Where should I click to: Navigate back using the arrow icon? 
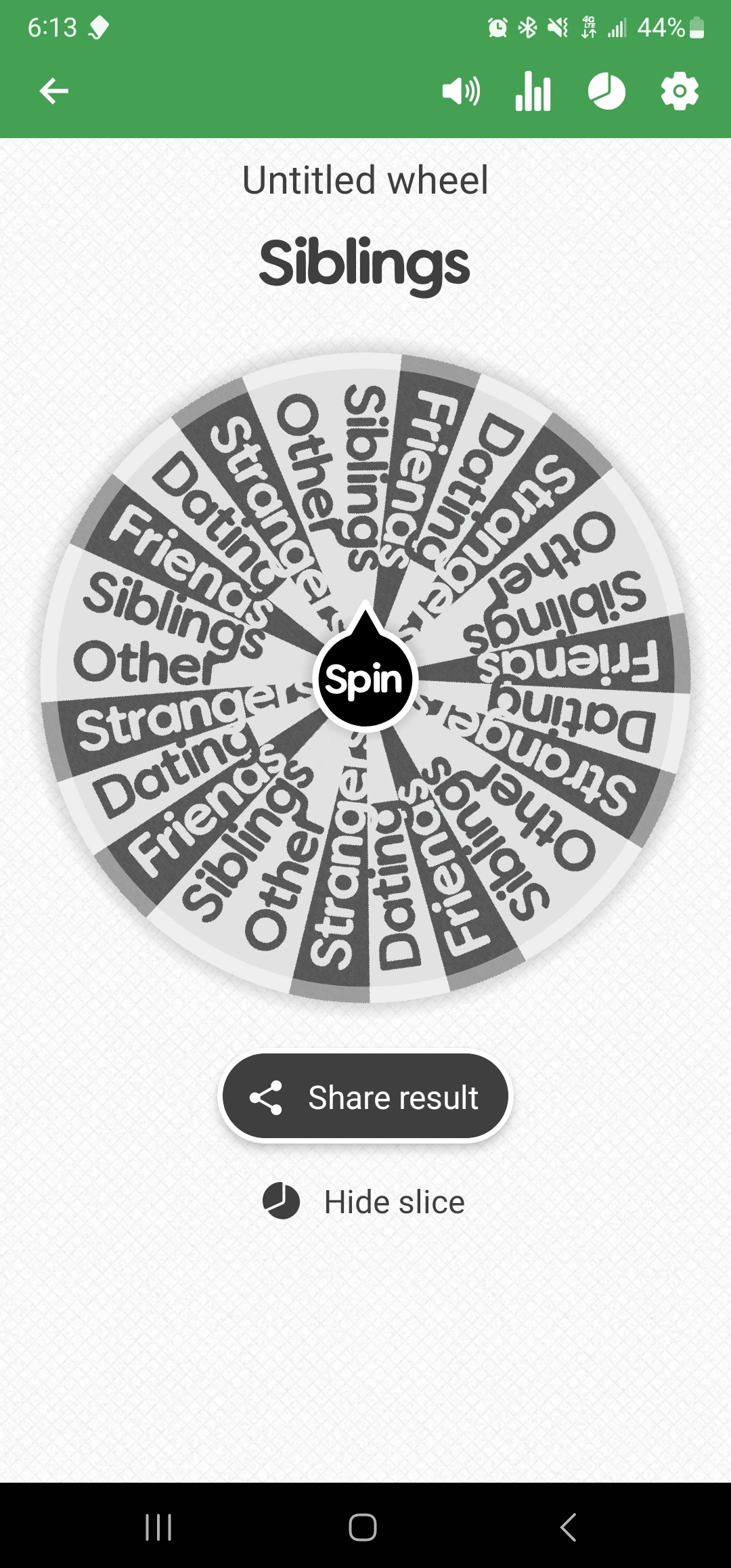click(53, 90)
